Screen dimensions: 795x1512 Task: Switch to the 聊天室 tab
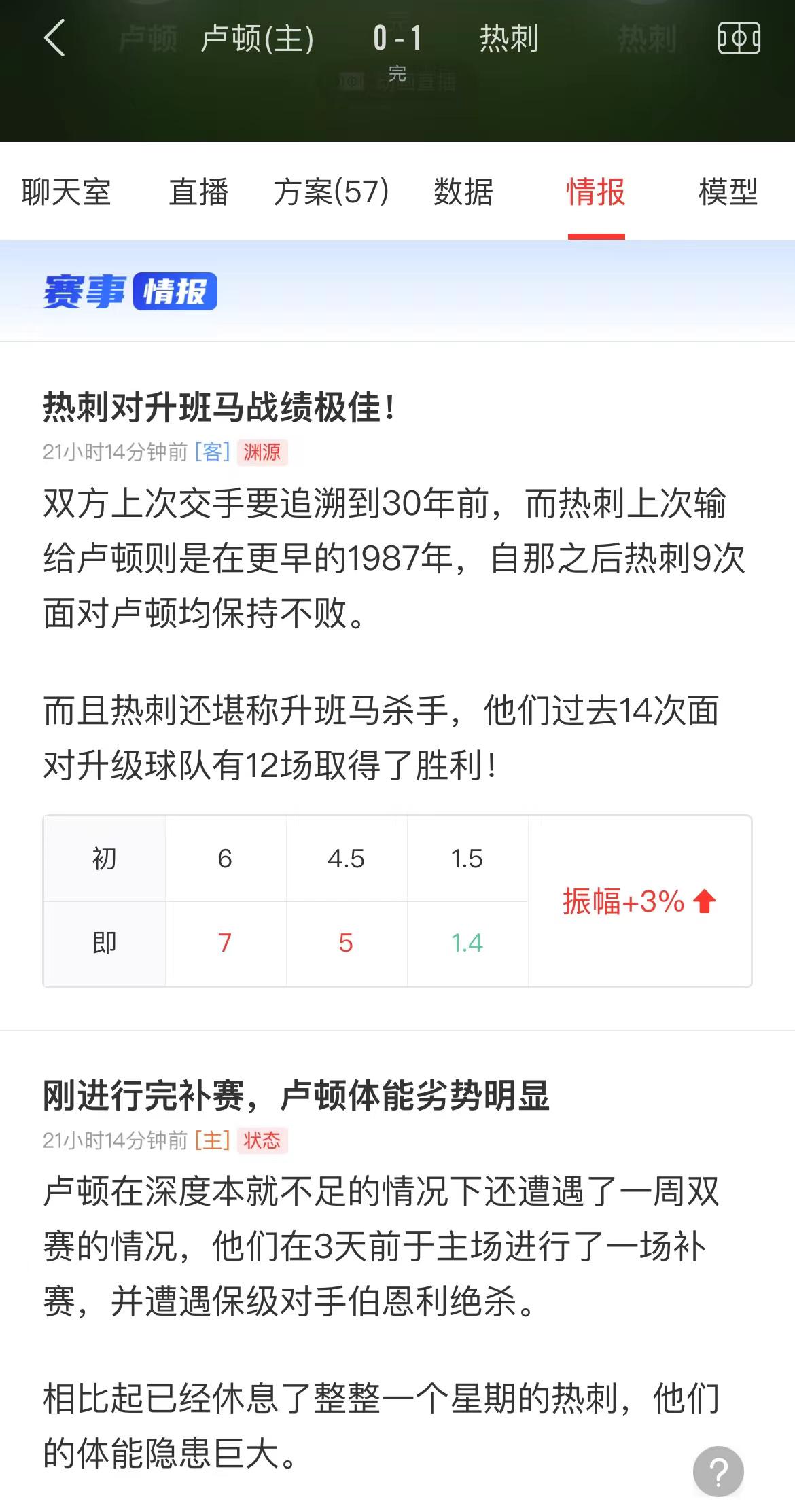[x=66, y=192]
